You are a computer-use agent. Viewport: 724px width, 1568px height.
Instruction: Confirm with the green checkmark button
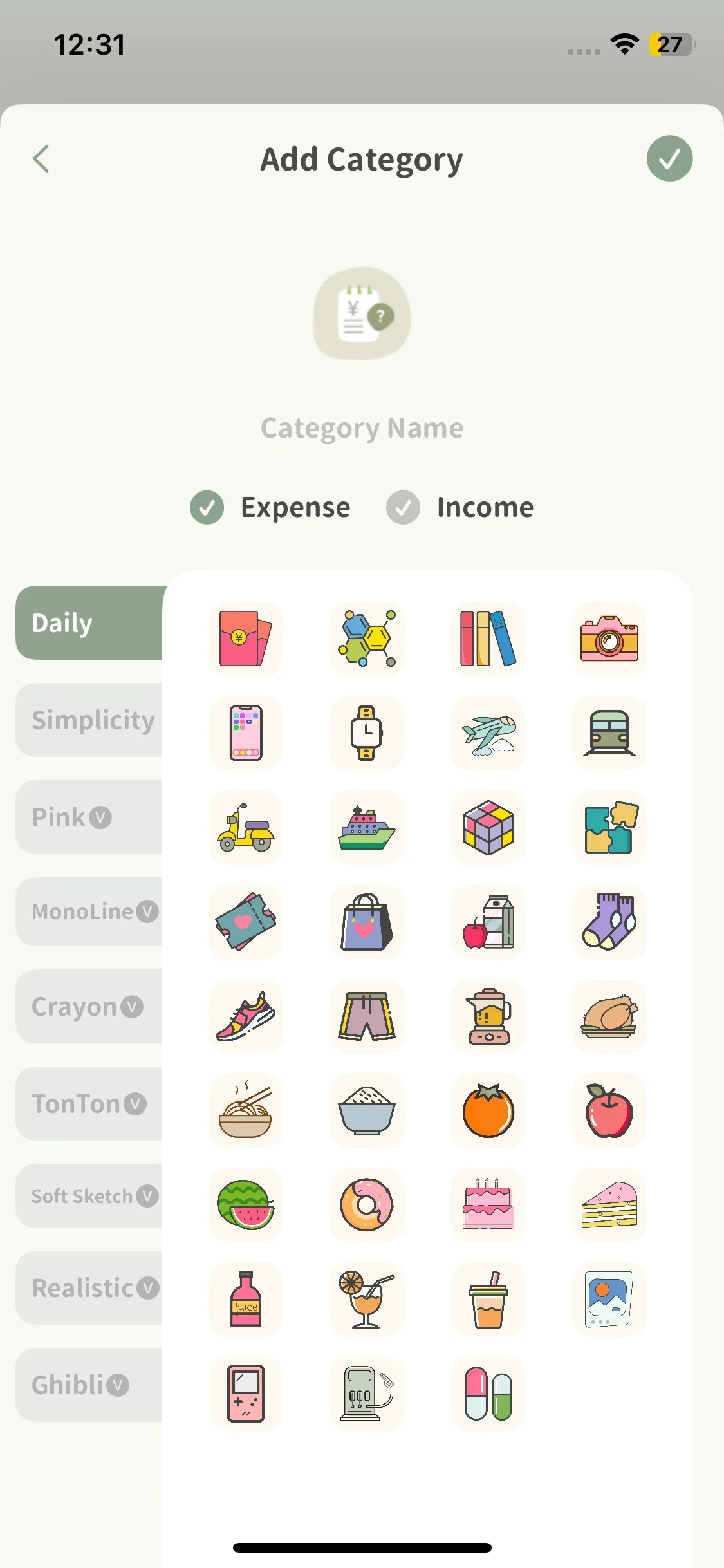click(669, 158)
